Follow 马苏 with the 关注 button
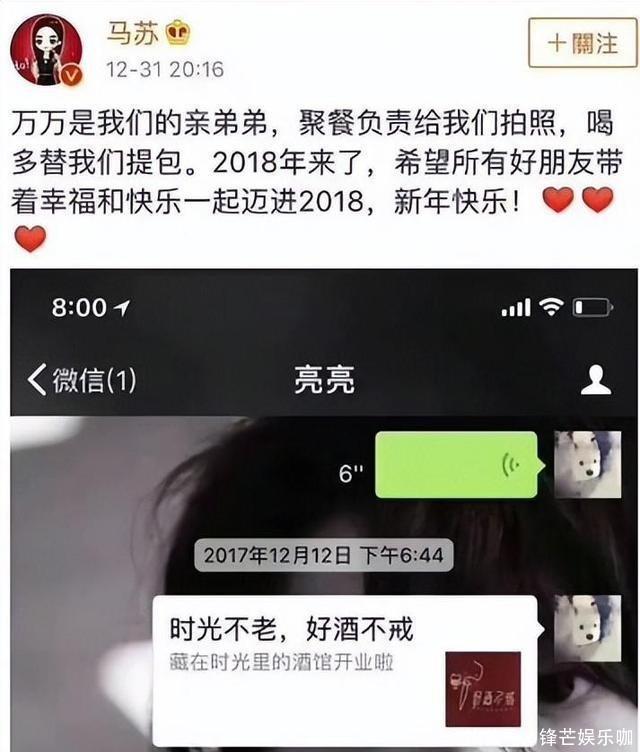Viewport: 640px width, 752px height. click(x=582, y=43)
